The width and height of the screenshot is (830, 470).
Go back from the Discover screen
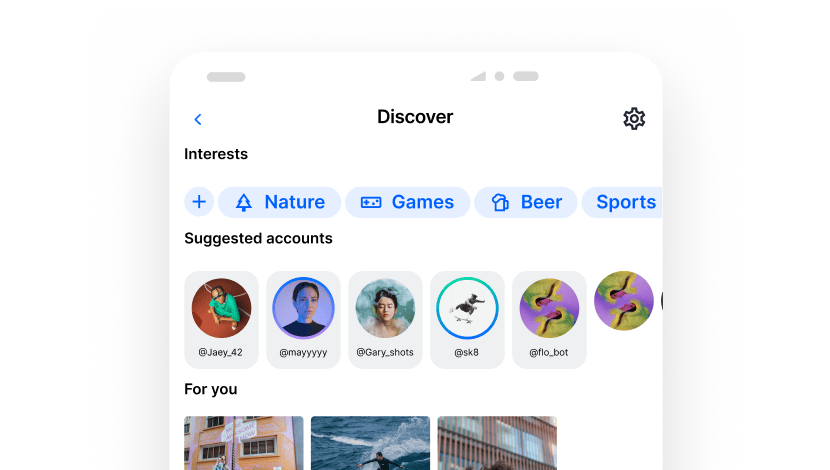pos(198,119)
